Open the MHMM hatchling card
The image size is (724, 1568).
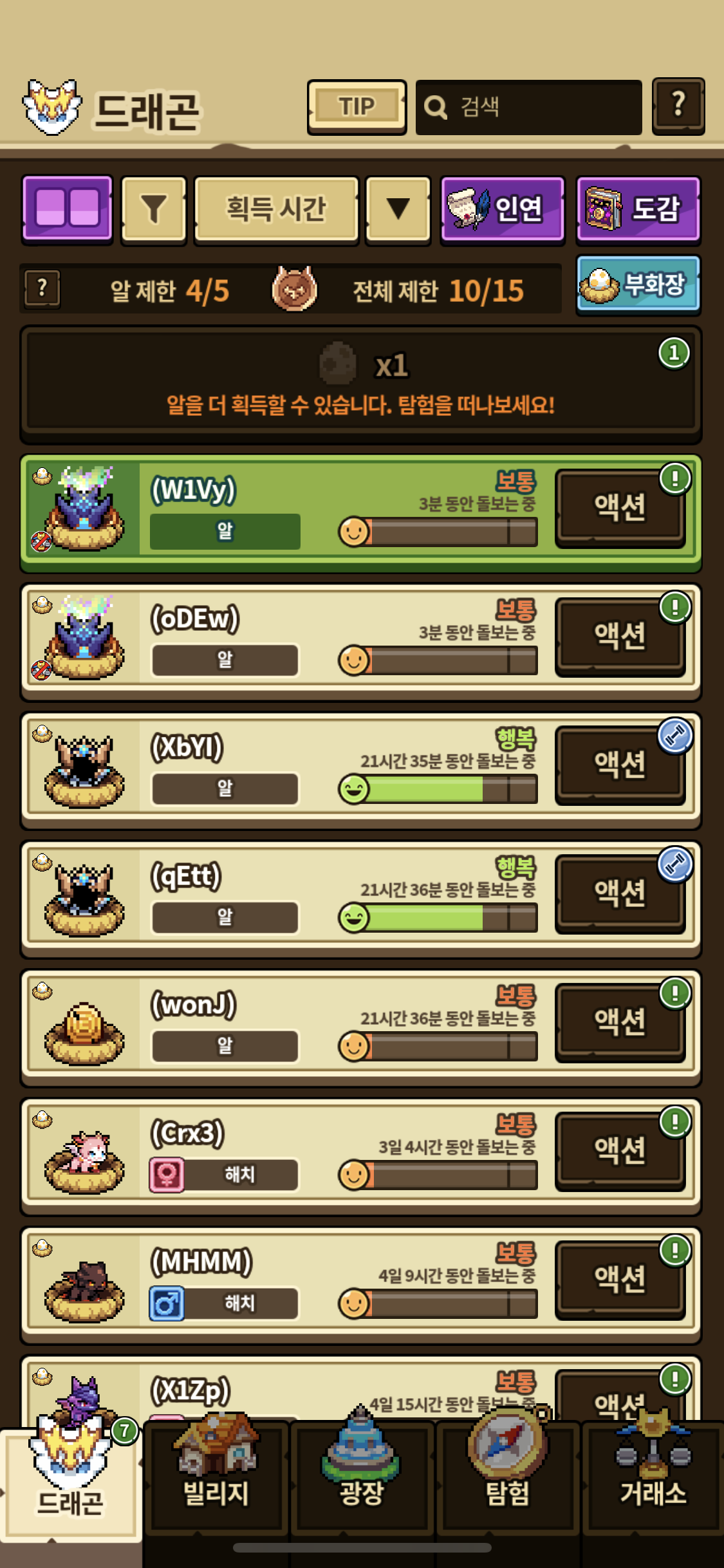(x=290, y=1284)
